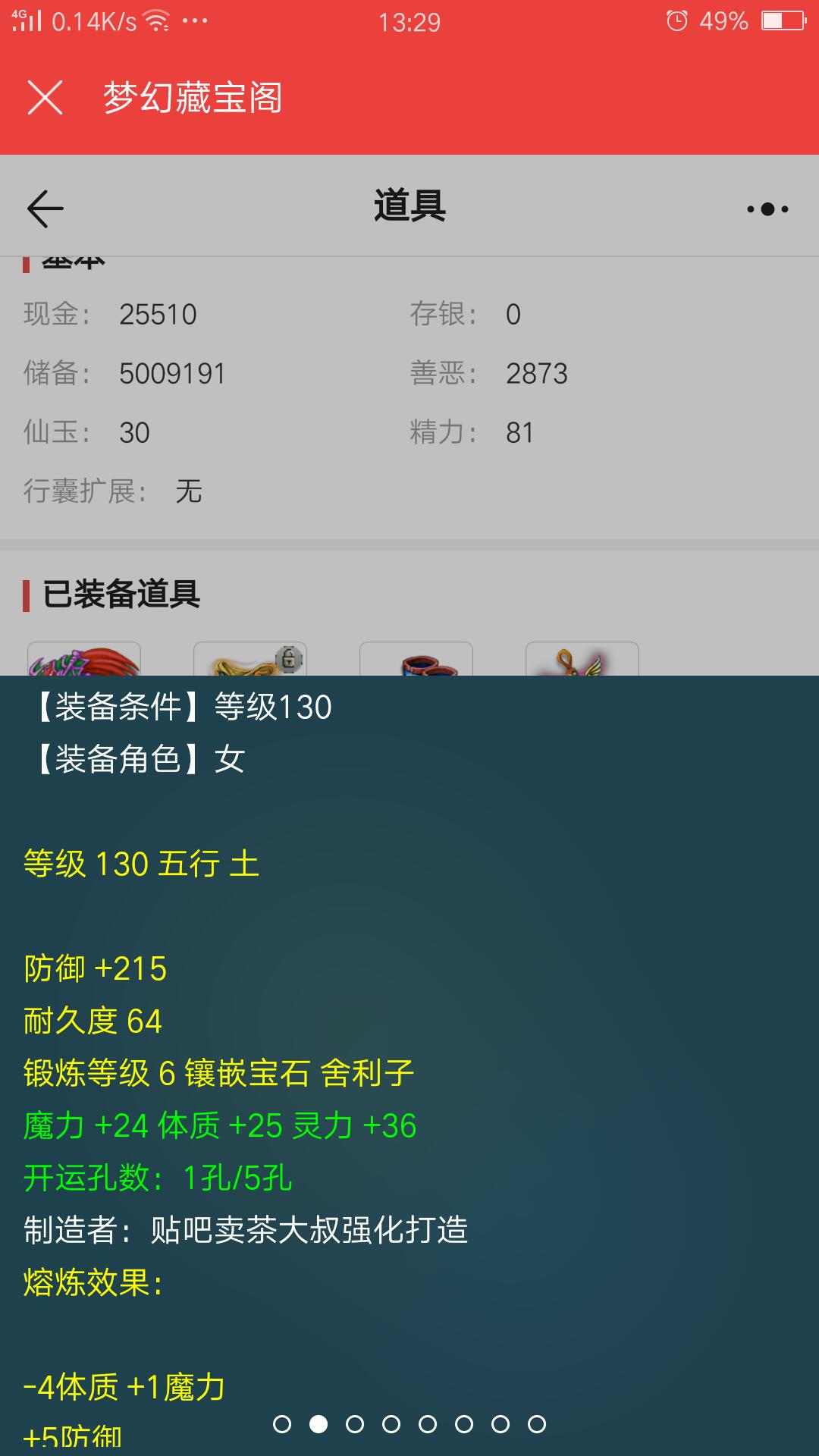This screenshot has width=819, height=1456.
Task: Jump to the third page indicator dot
Action: [x=355, y=1424]
